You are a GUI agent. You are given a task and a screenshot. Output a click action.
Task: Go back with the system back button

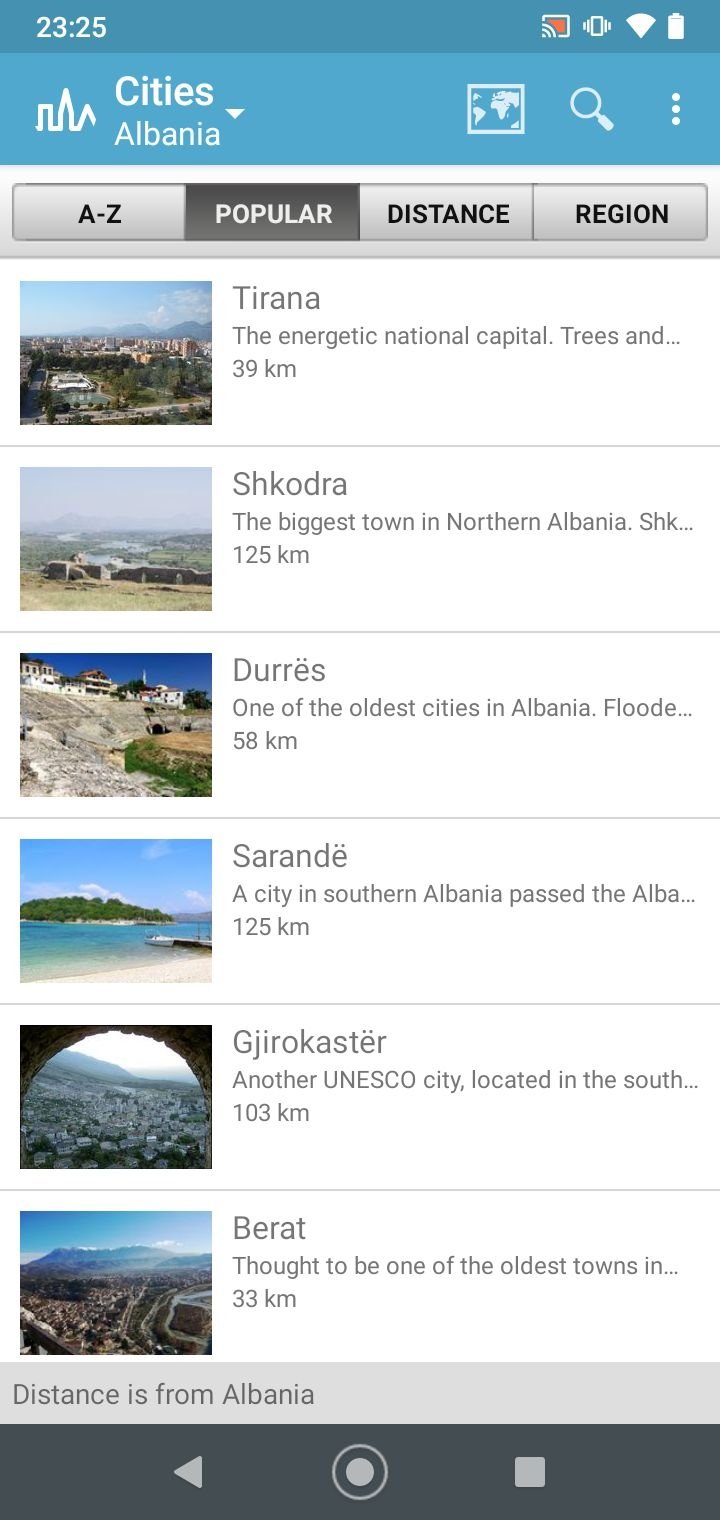188,1472
